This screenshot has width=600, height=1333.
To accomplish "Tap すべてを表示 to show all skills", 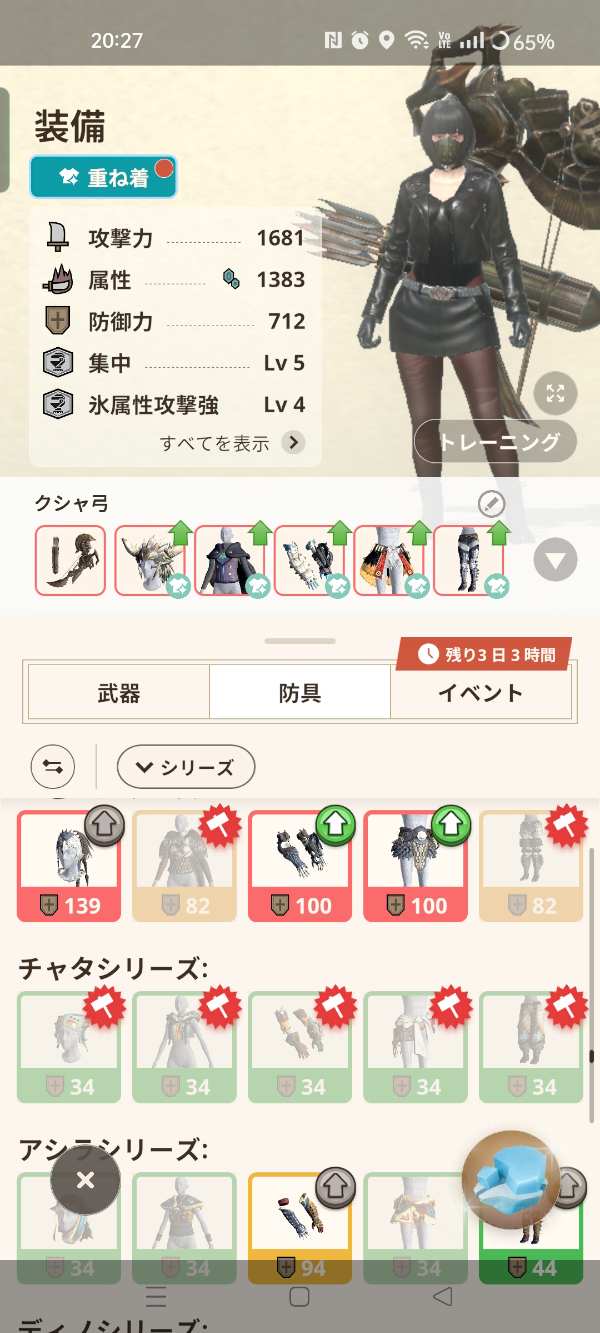I will pyautogui.click(x=232, y=443).
